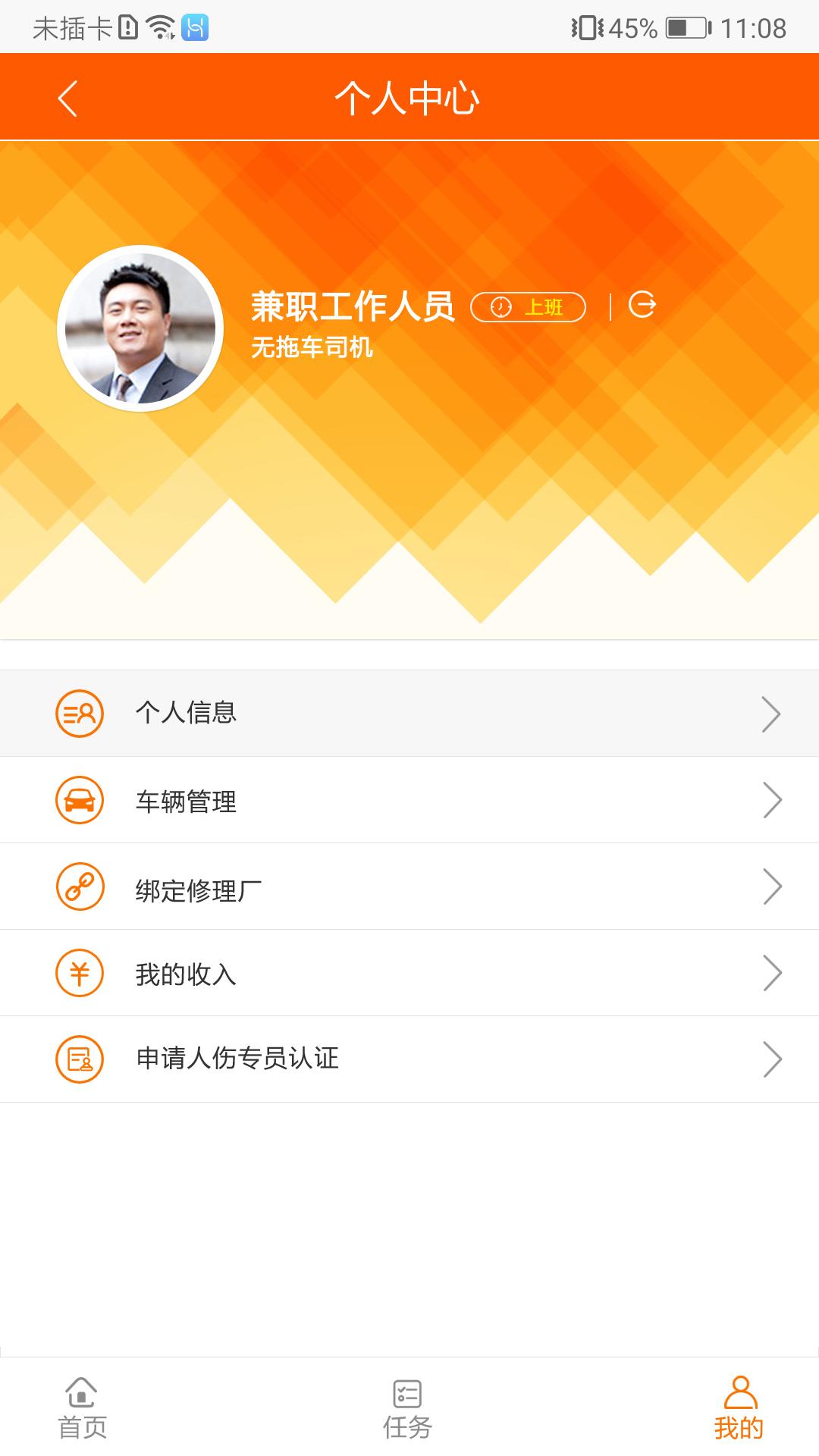Open 车辆管理 row

tap(409, 800)
